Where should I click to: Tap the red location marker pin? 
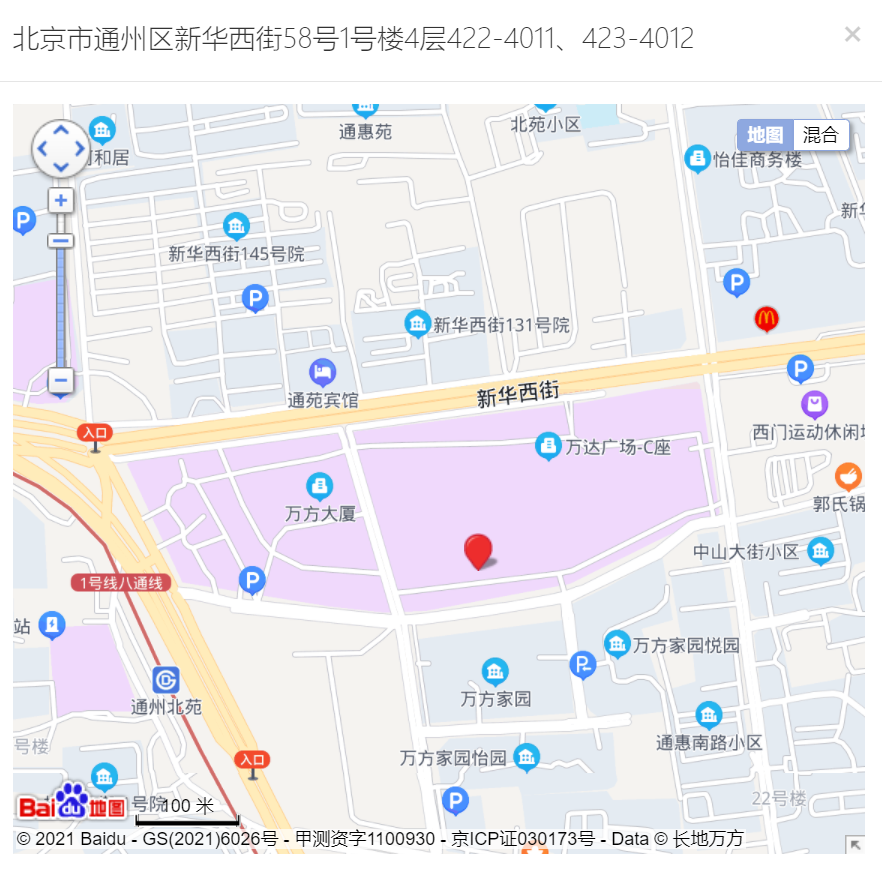(478, 550)
